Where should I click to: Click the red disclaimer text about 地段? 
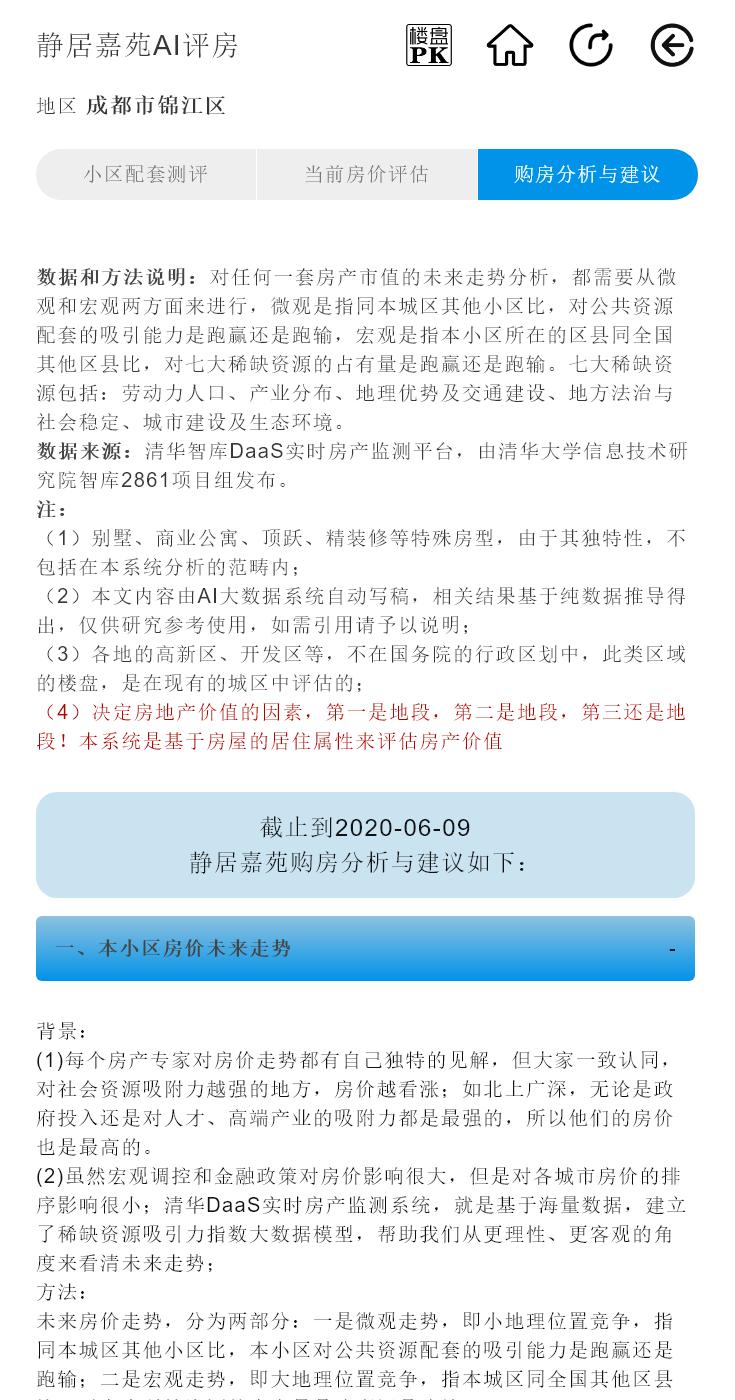click(x=366, y=725)
